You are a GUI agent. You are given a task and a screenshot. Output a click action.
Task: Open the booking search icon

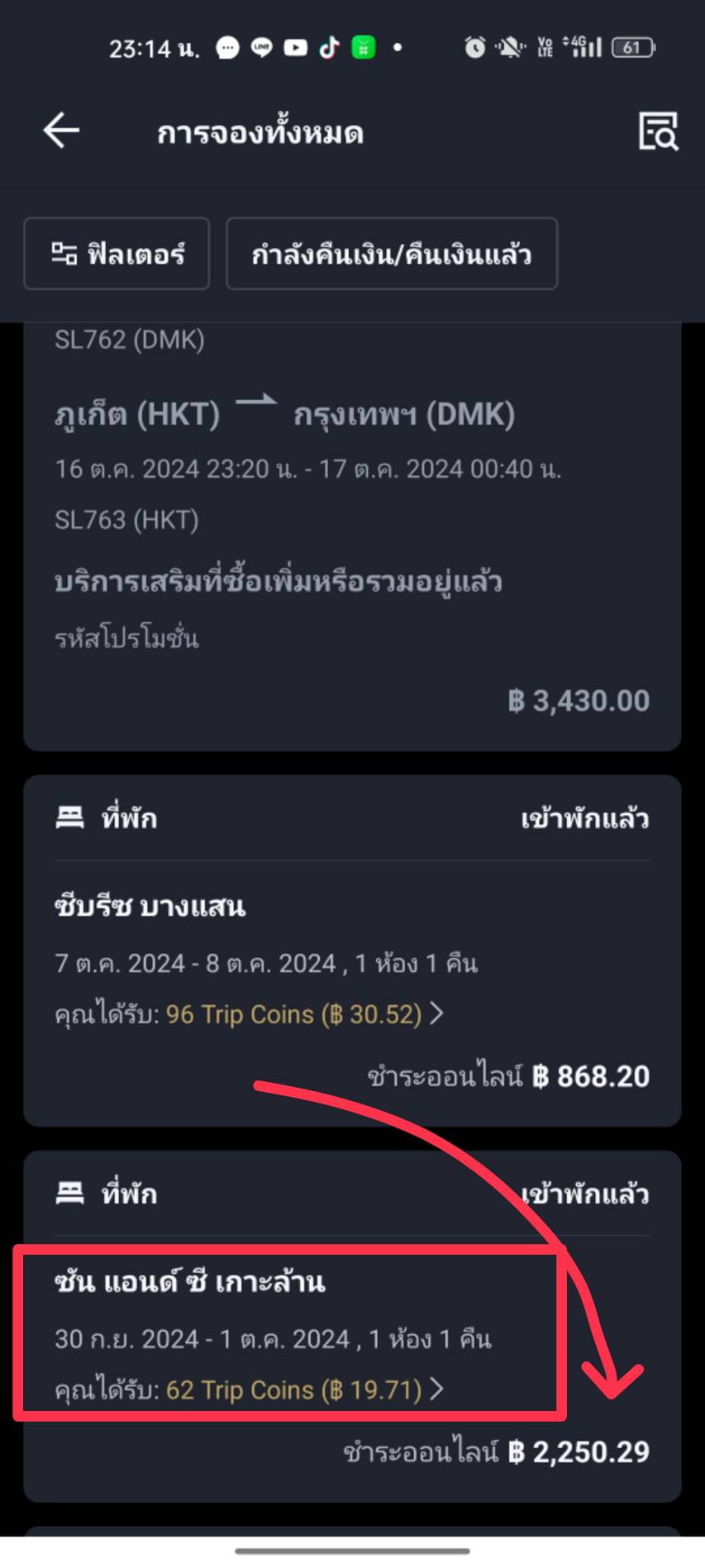[x=658, y=131]
